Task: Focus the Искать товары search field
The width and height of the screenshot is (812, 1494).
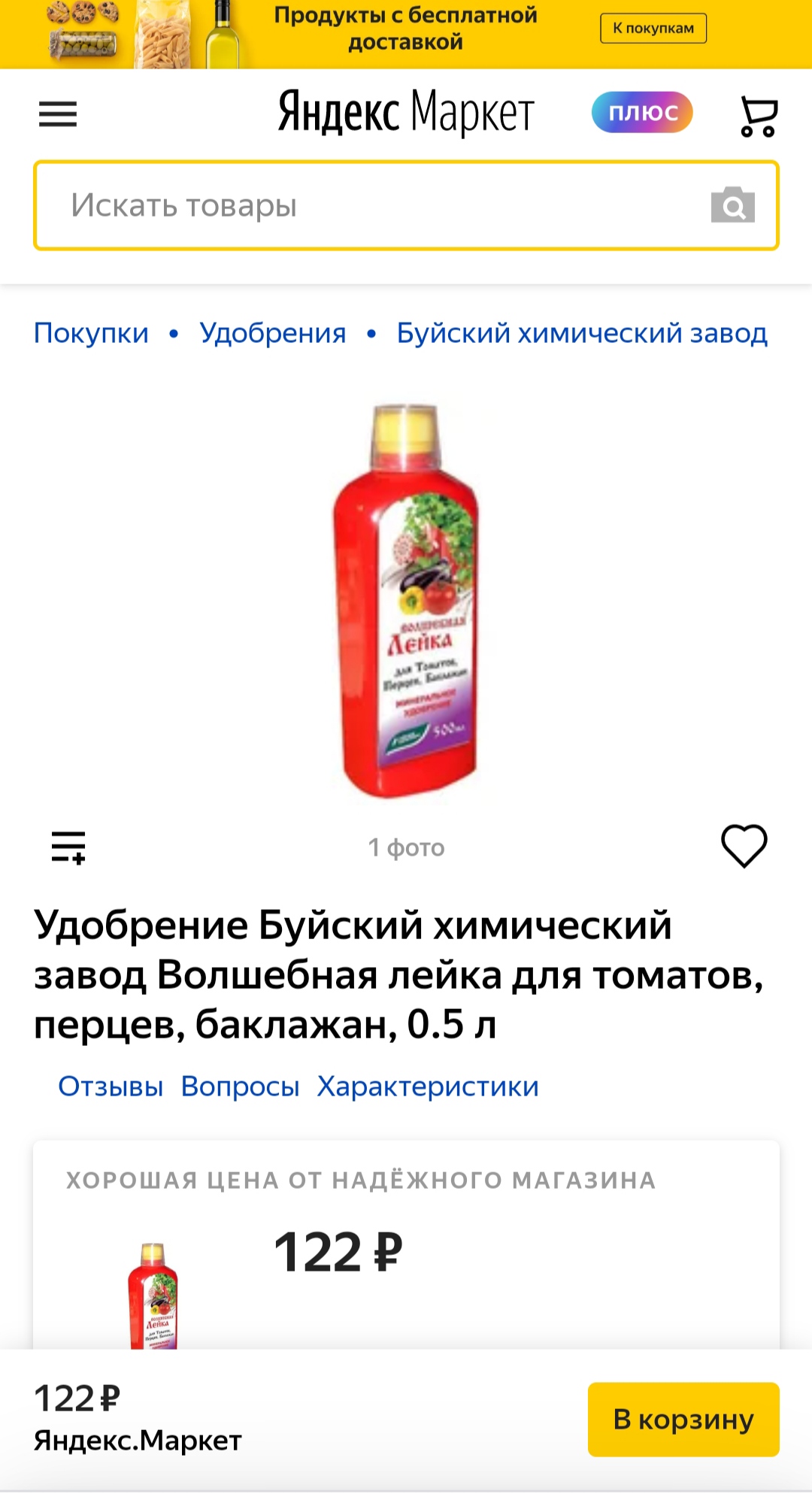Action: 368,205
